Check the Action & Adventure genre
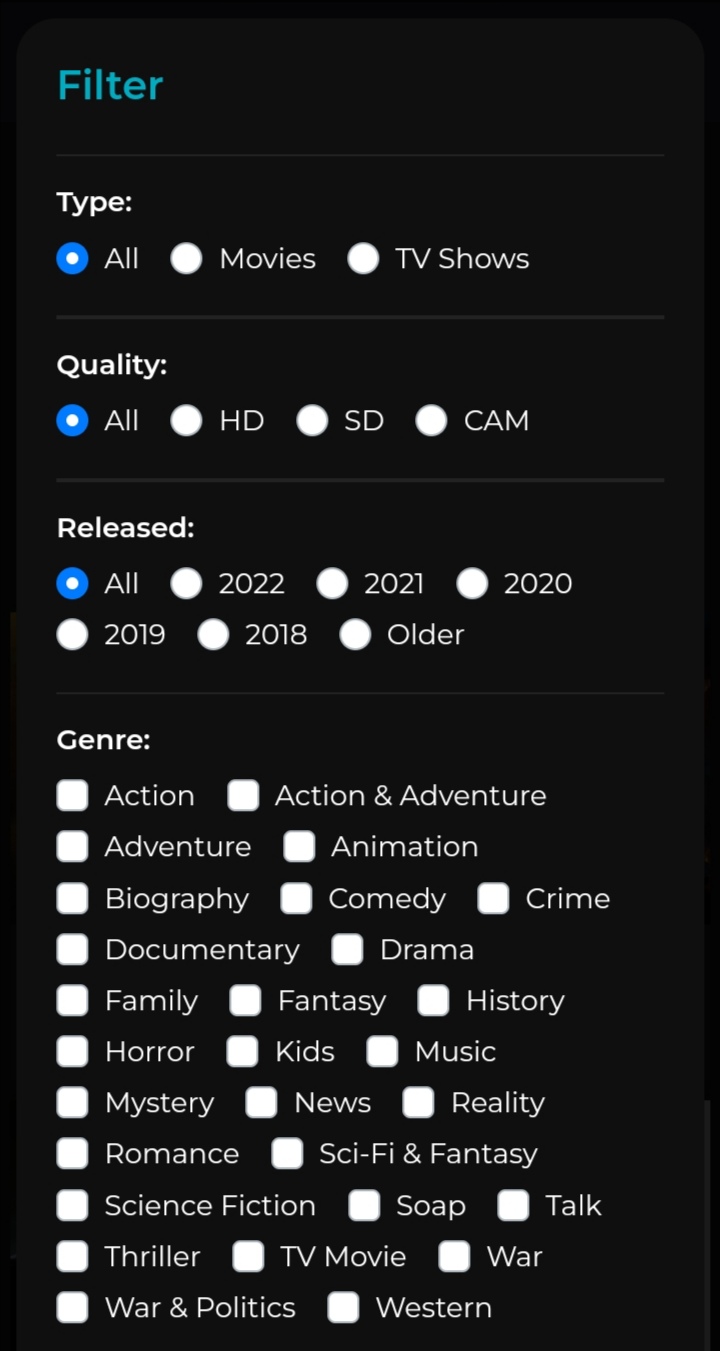Image resolution: width=720 pixels, height=1351 pixels. 243,796
